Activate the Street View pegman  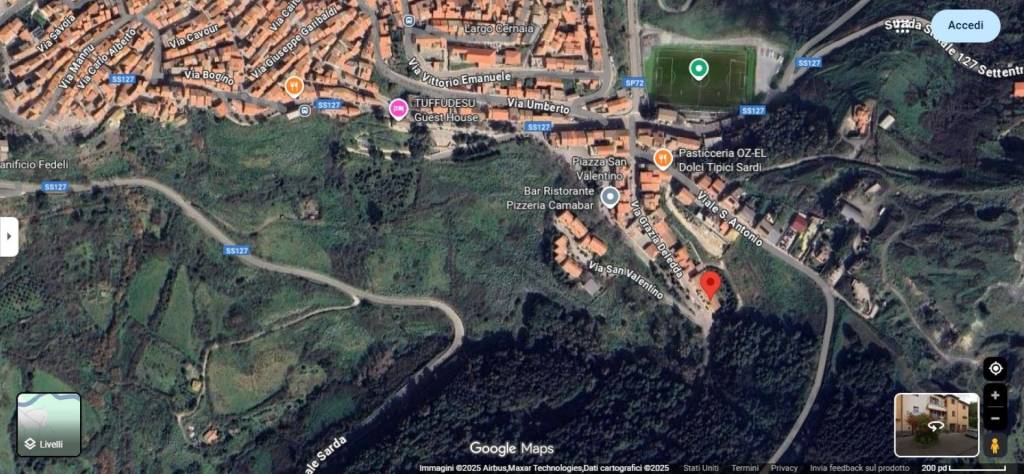pos(994,445)
